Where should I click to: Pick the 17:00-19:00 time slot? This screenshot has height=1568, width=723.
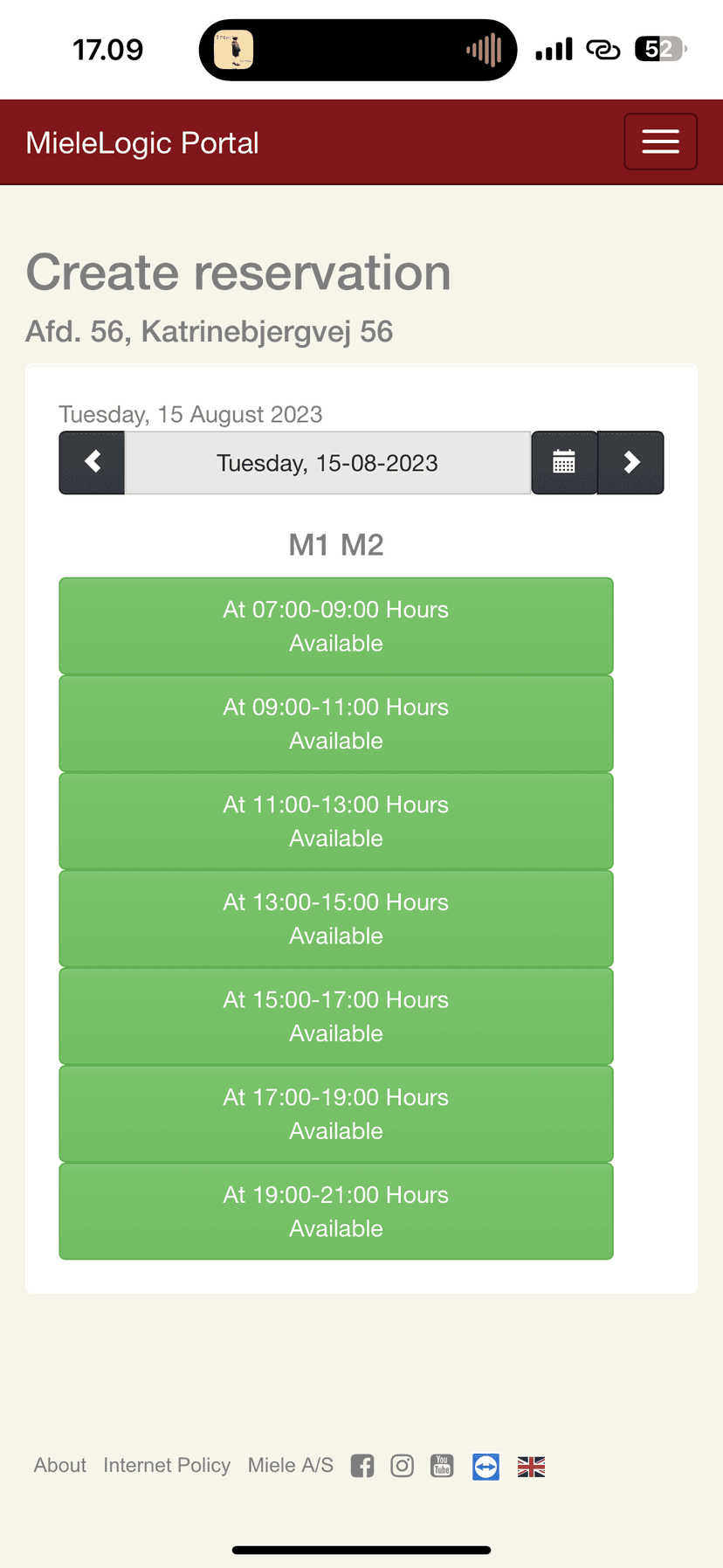point(336,1114)
